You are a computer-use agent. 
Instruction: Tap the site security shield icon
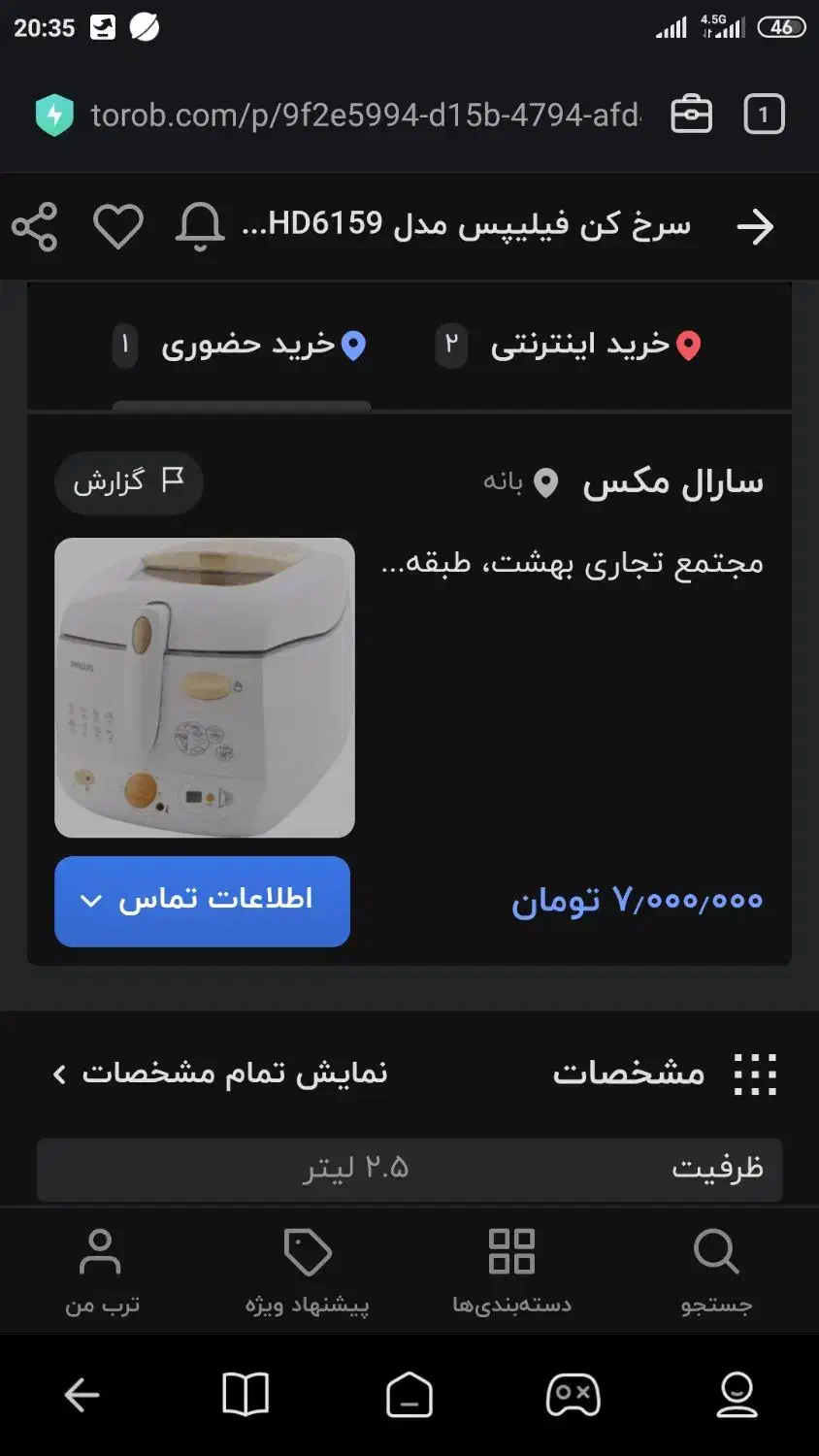click(x=55, y=115)
